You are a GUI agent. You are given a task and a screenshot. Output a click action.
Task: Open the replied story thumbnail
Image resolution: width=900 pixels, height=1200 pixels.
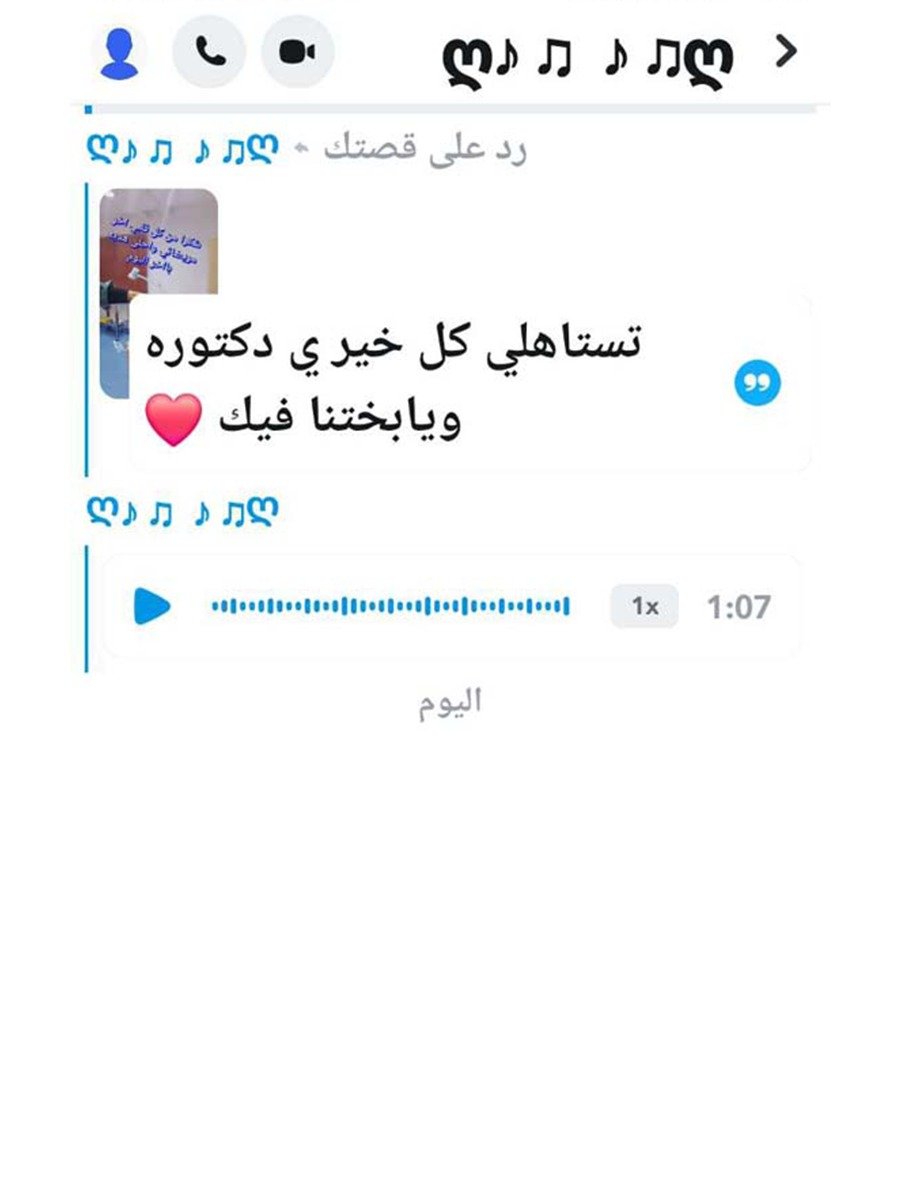(x=160, y=240)
